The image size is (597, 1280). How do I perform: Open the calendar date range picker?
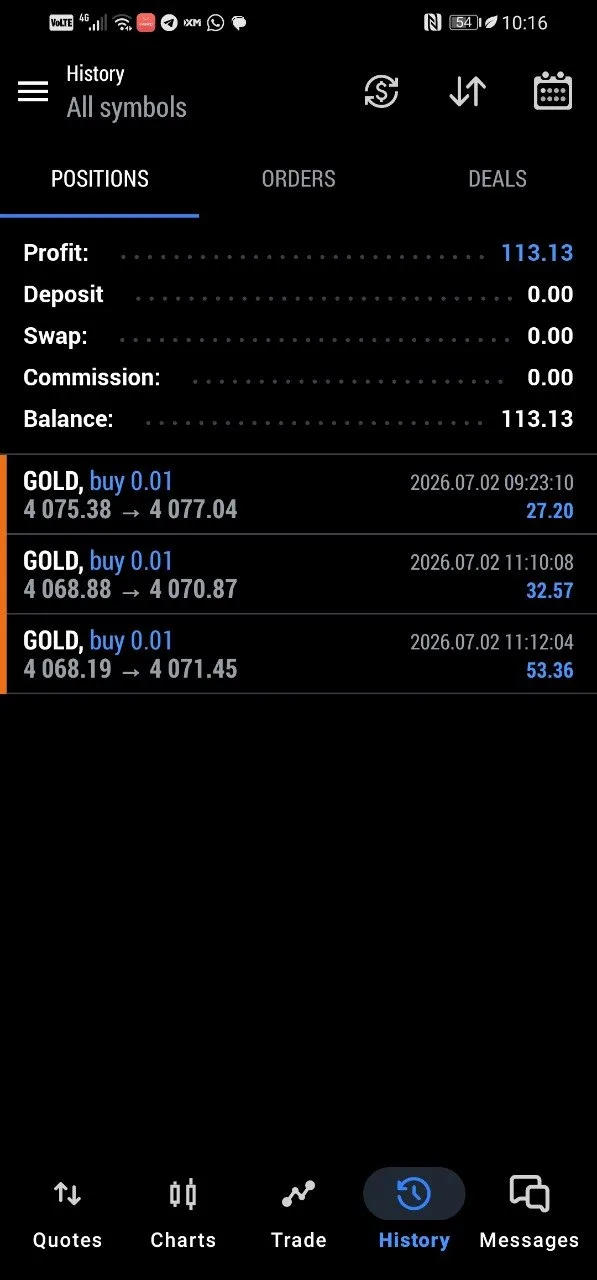point(553,91)
